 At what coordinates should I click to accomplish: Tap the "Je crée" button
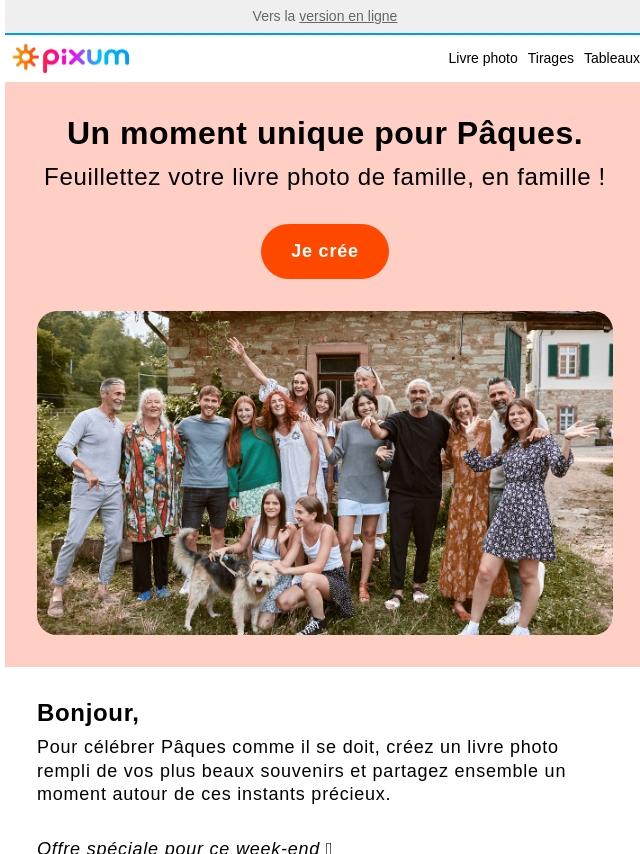325,251
